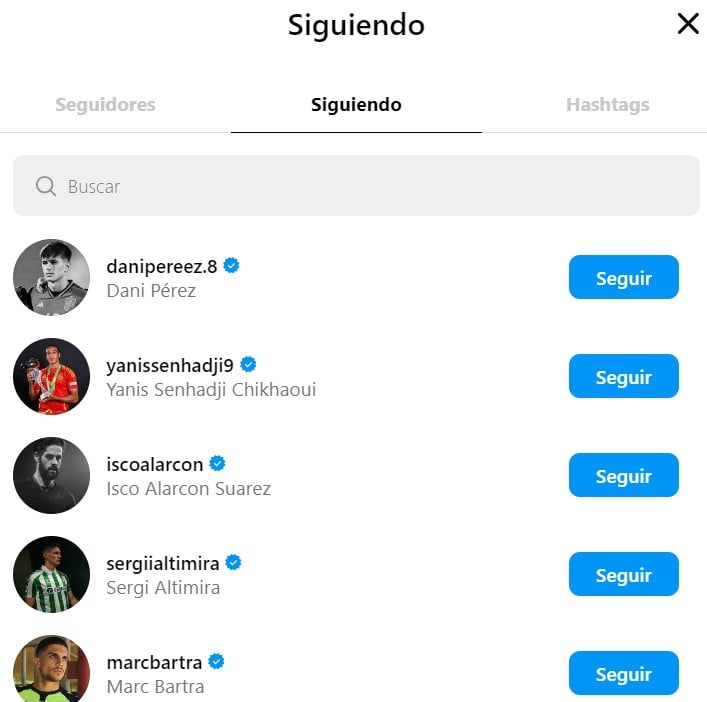The image size is (707, 702).
Task: Open Dani Pérez's profile
Action: (163, 267)
